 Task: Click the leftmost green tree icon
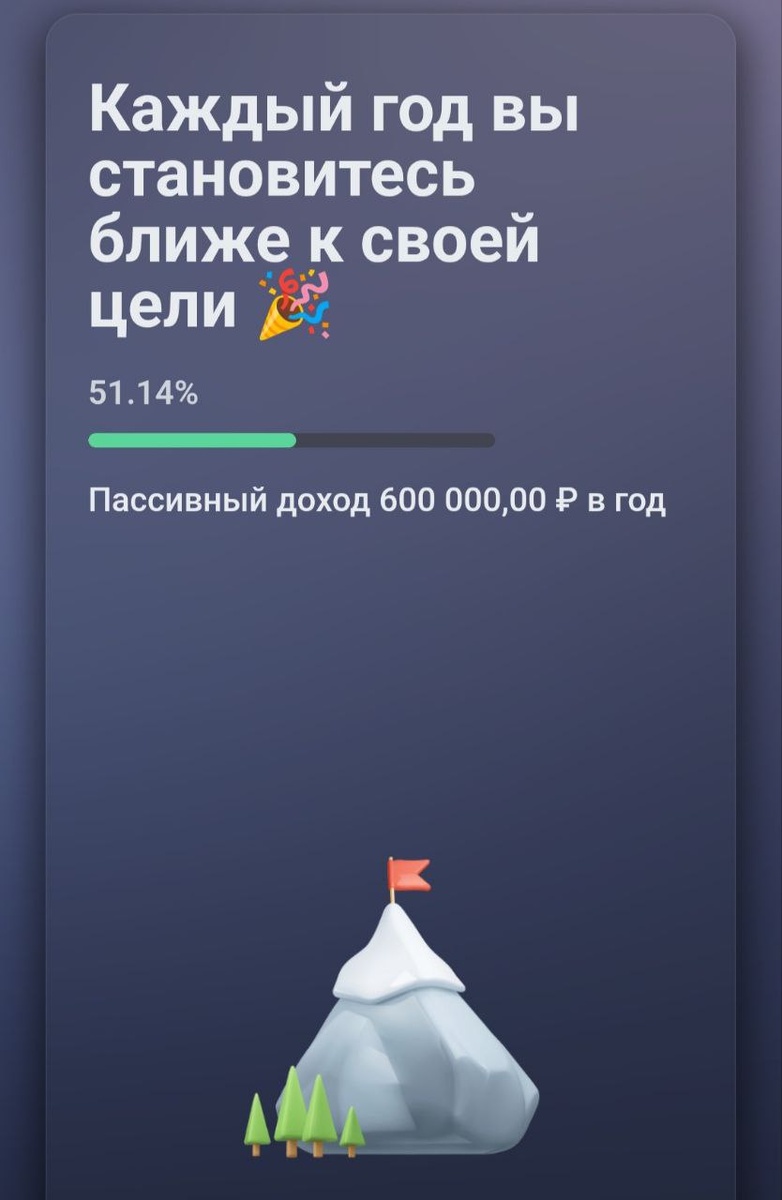click(x=257, y=1120)
